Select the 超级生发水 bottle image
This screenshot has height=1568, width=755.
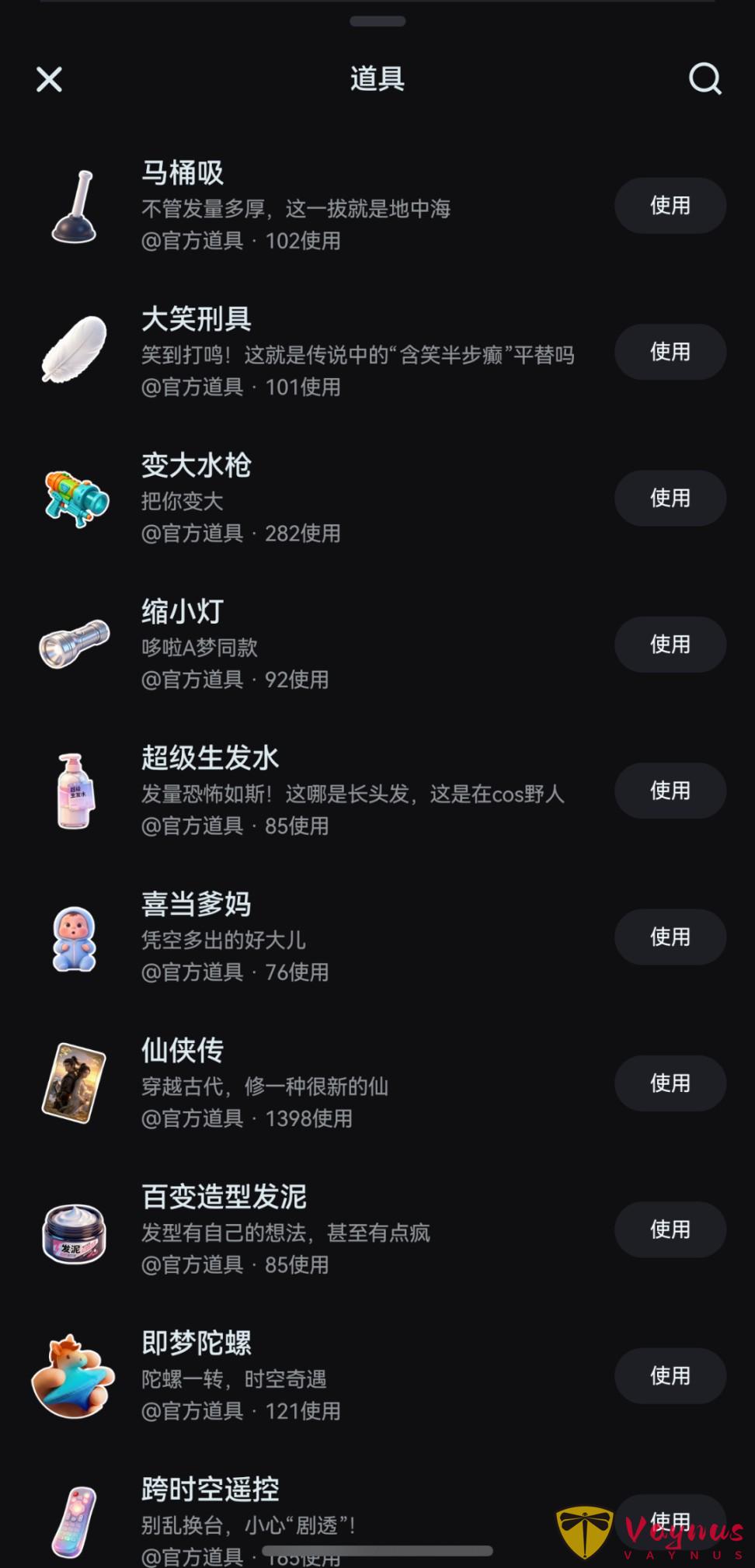[x=74, y=791]
